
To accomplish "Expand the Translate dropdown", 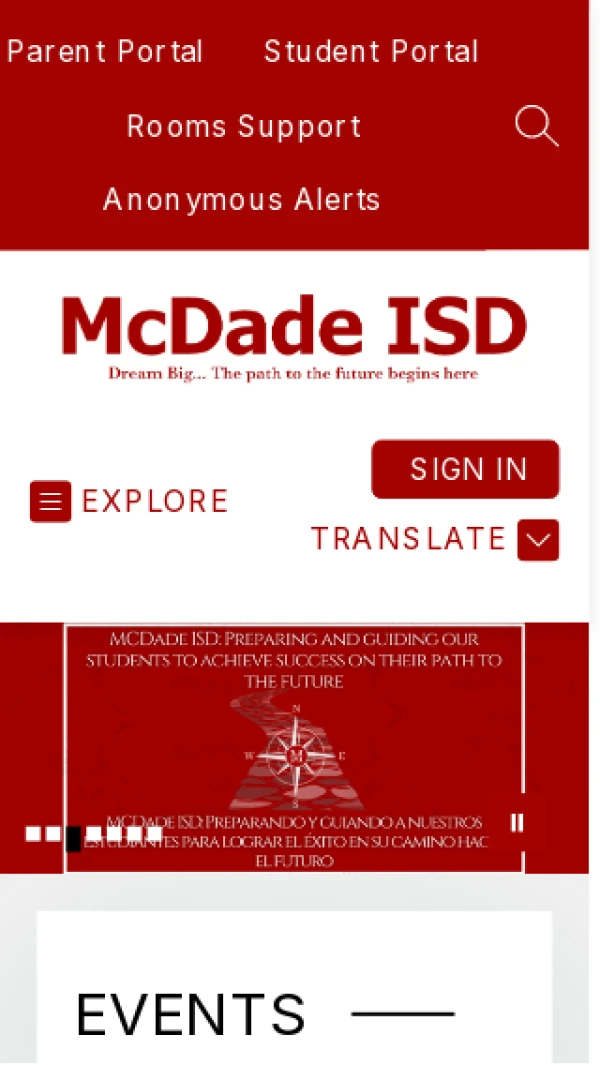I will (537, 540).
